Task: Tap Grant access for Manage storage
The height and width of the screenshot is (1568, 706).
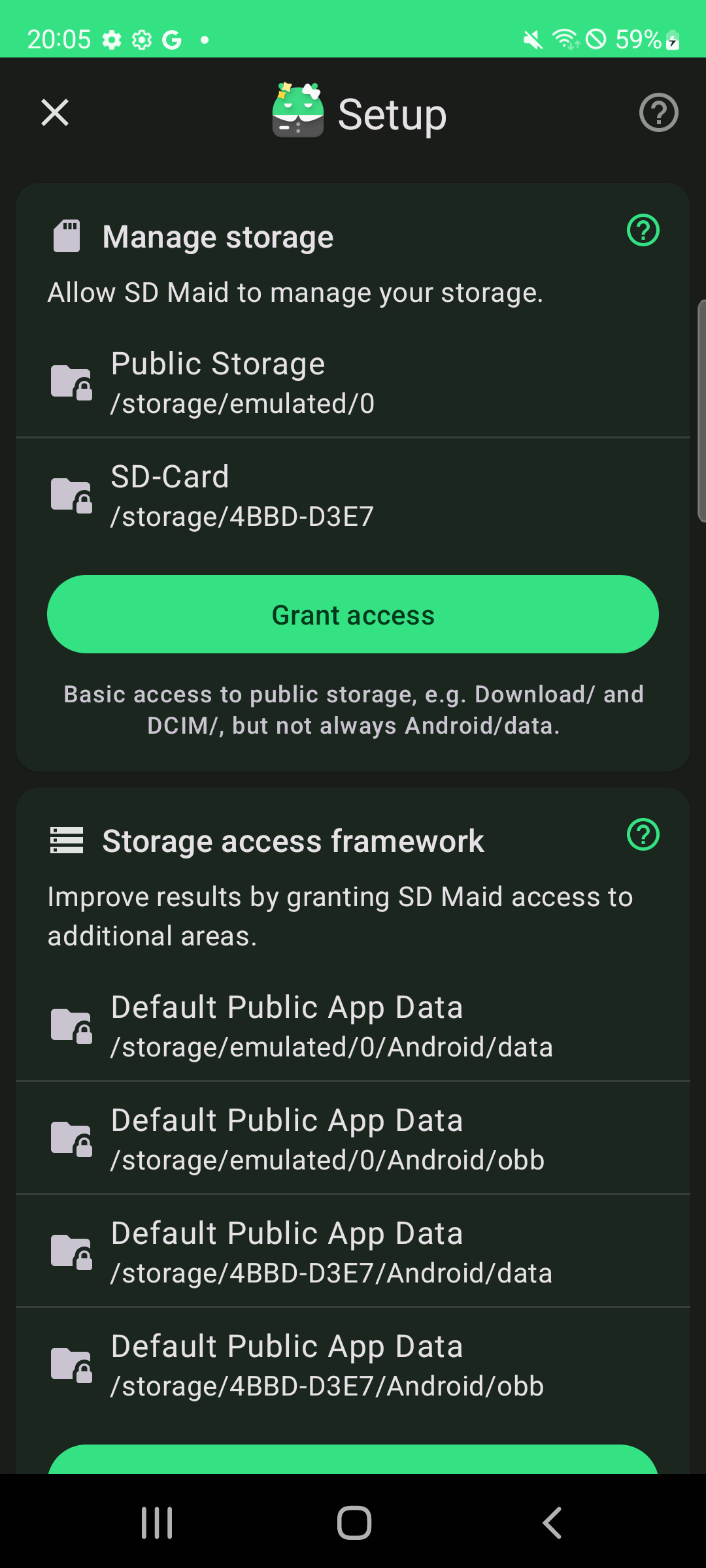Action: pos(353,614)
